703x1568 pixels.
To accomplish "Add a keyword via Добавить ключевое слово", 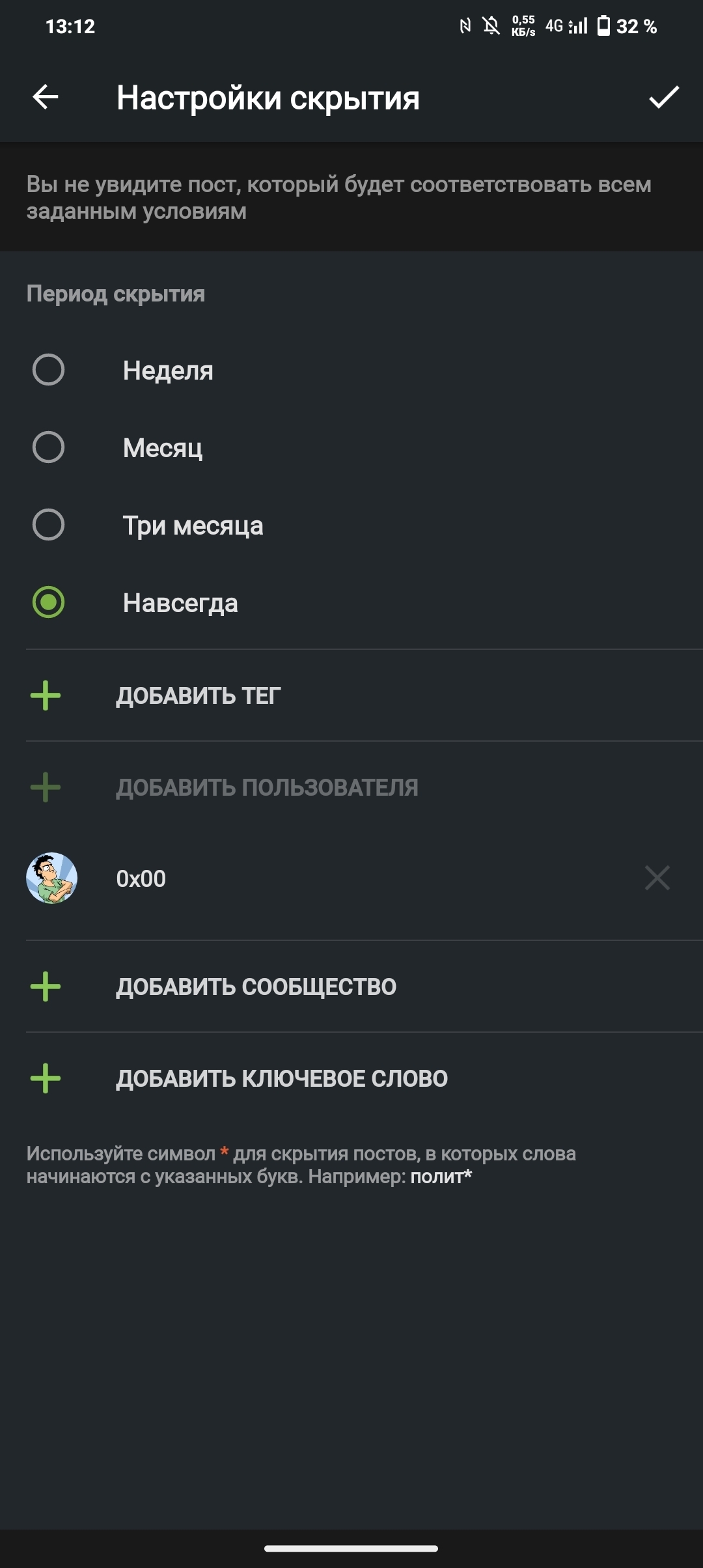I will point(281,1078).
